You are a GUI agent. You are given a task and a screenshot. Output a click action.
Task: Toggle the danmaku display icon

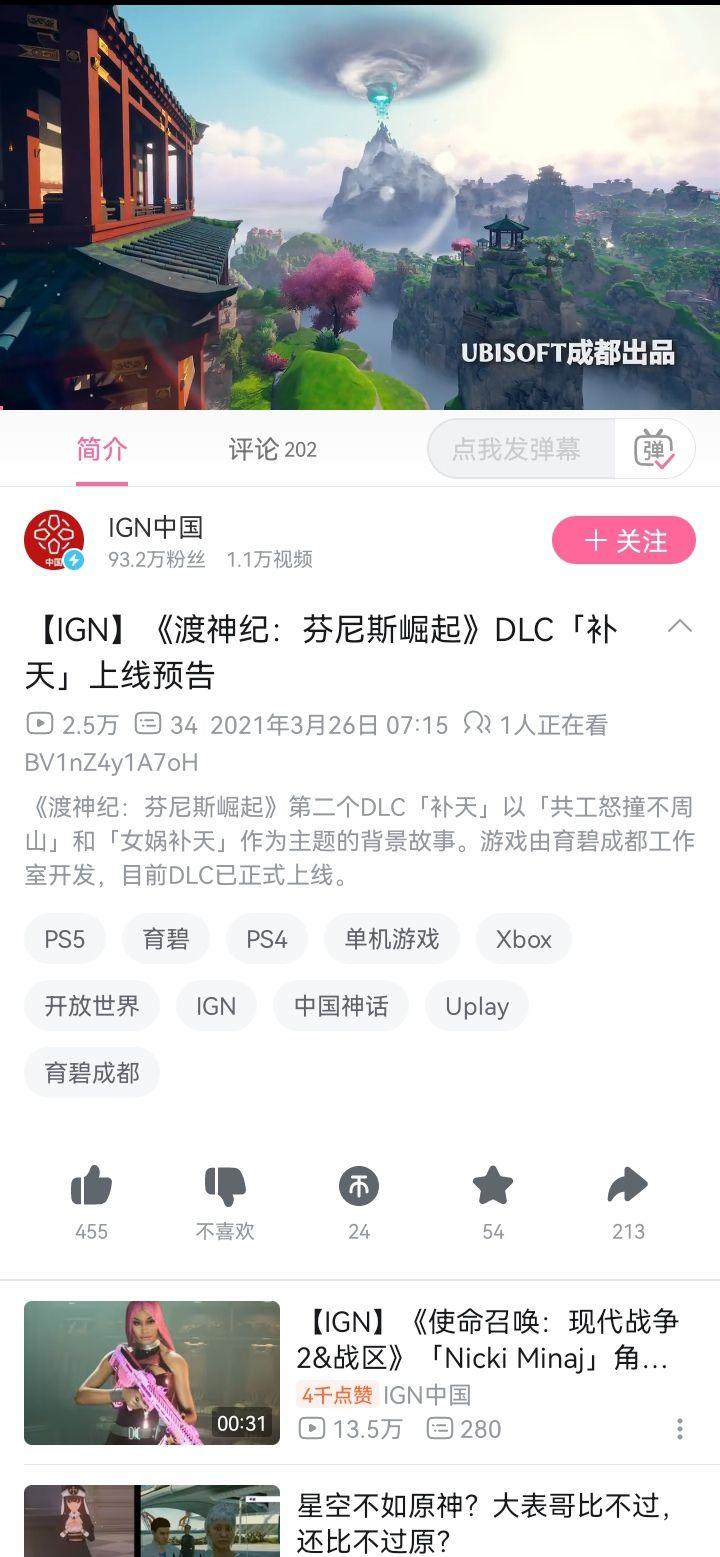654,449
